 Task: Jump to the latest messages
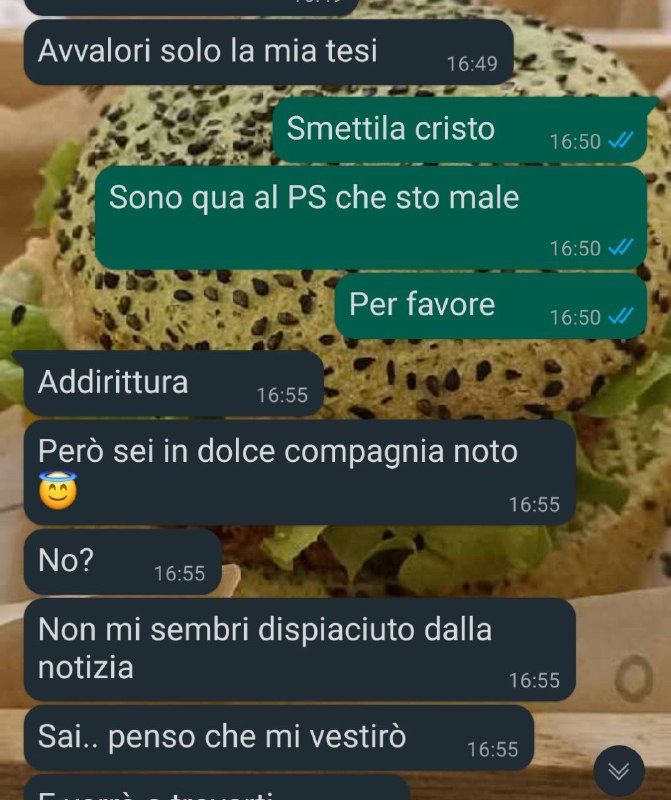619,771
